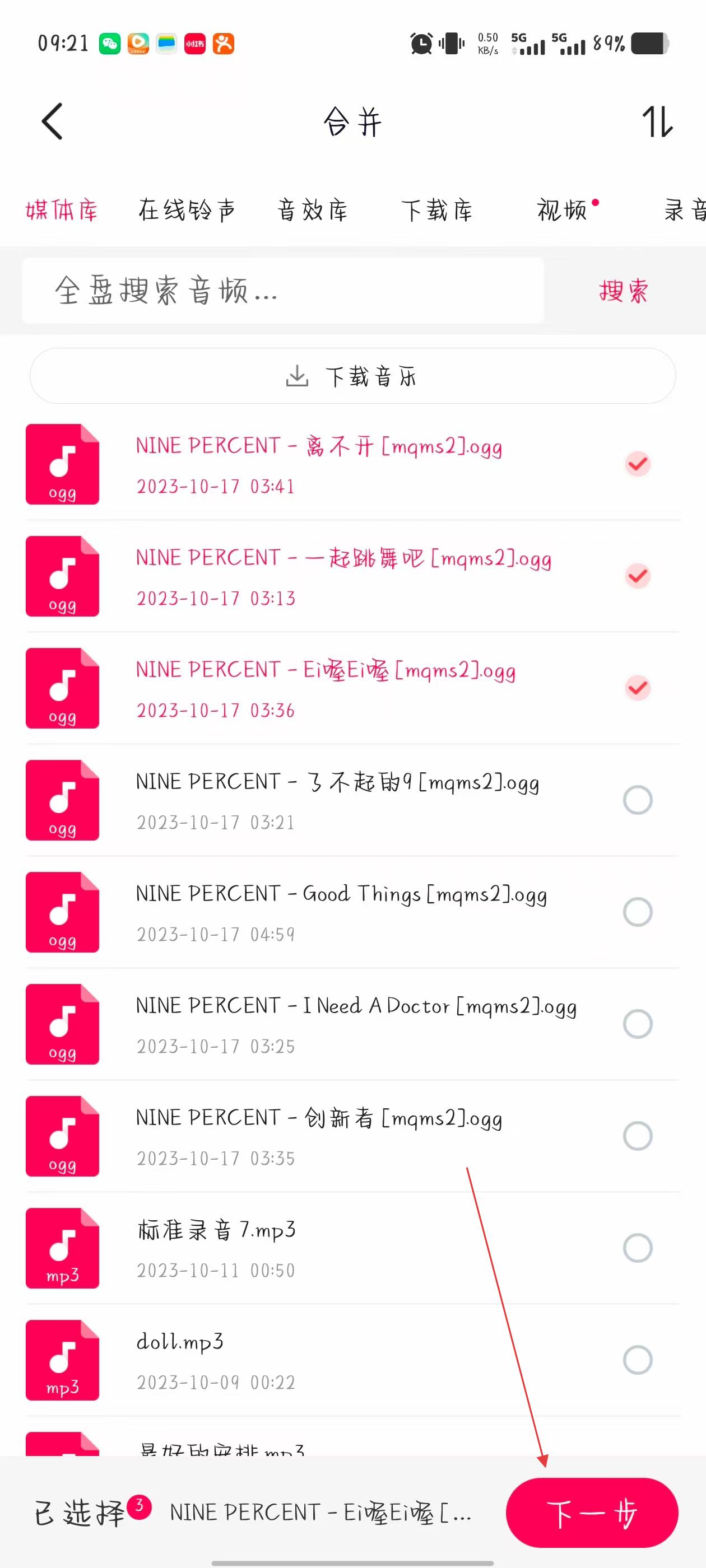The height and width of the screenshot is (1568, 706).
Task: Go back from the 合并 screen
Action: pos(52,121)
